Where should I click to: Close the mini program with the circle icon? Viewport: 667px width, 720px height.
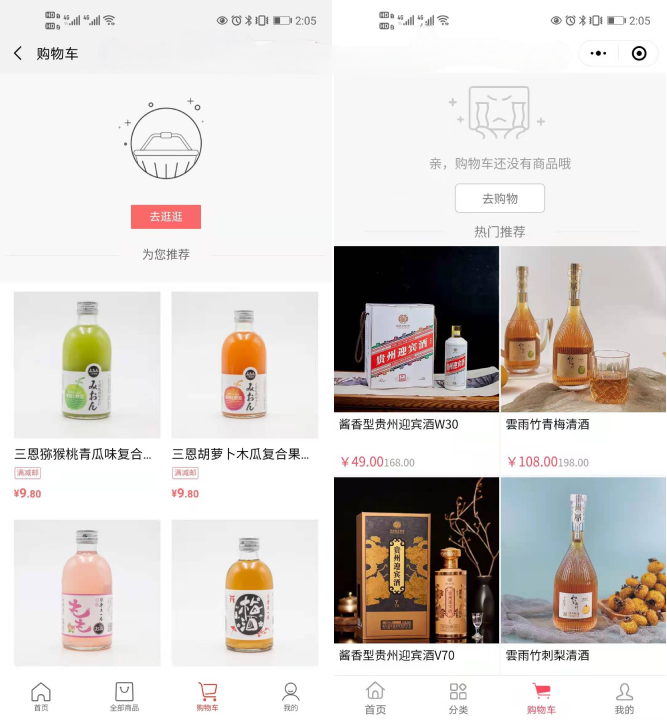pyautogui.click(x=639, y=54)
